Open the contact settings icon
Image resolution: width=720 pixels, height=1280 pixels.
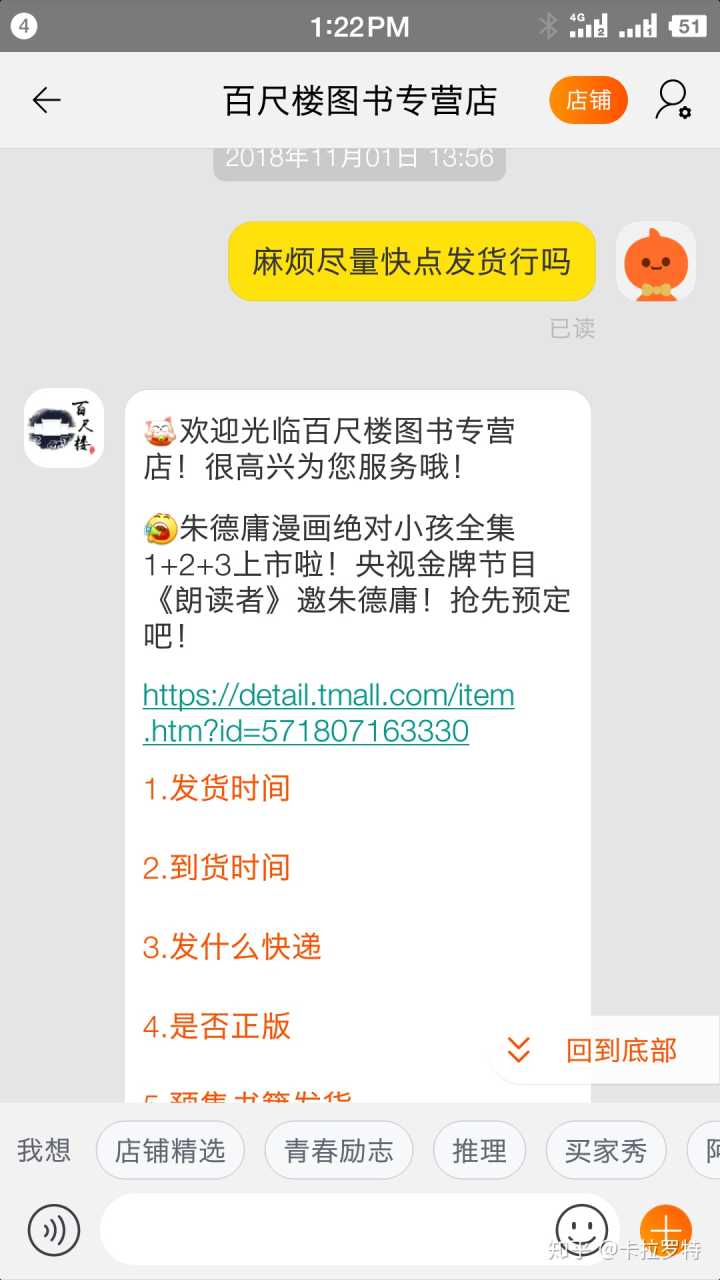pyautogui.click(x=673, y=100)
